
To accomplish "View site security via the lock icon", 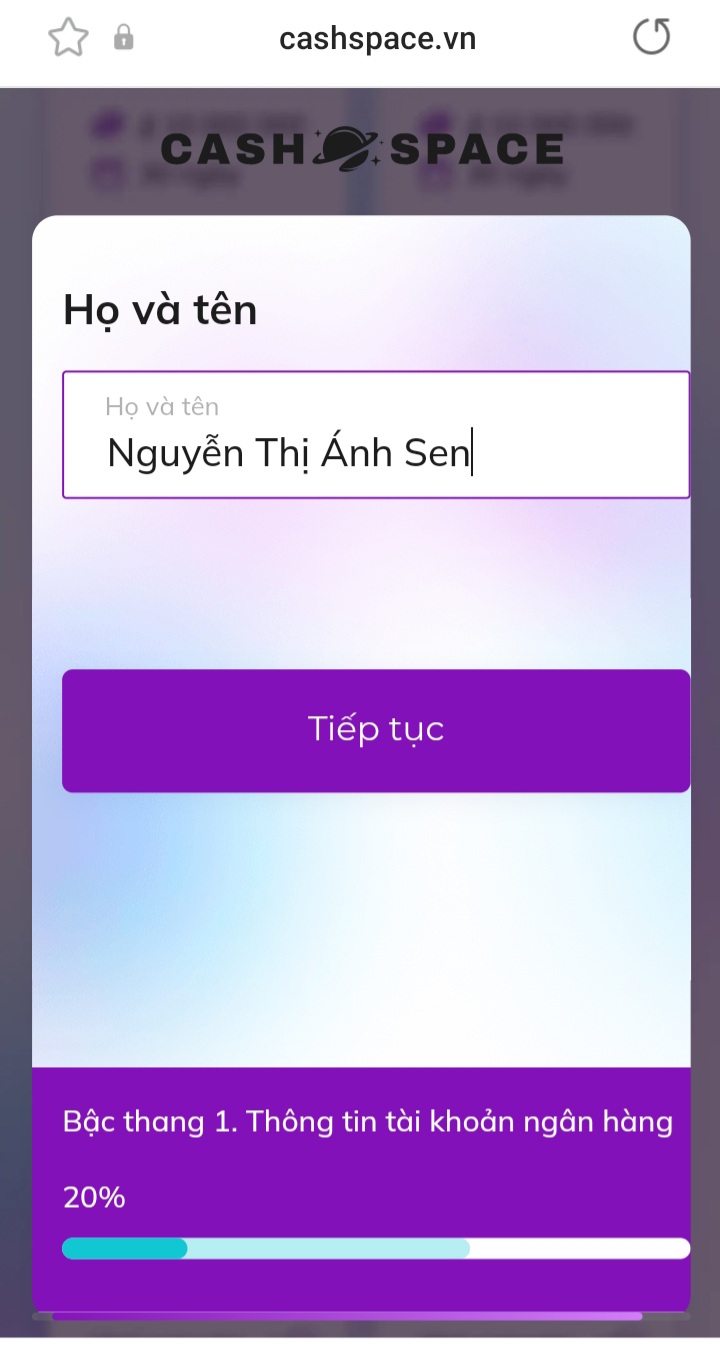I will pyautogui.click(x=123, y=39).
